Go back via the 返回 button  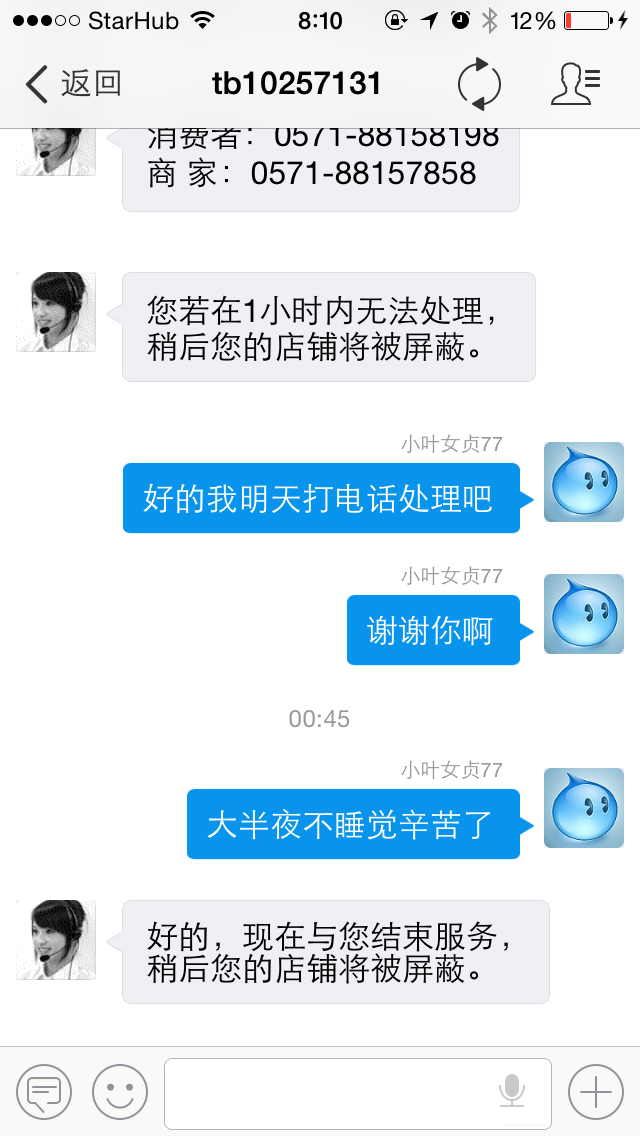(73, 84)
